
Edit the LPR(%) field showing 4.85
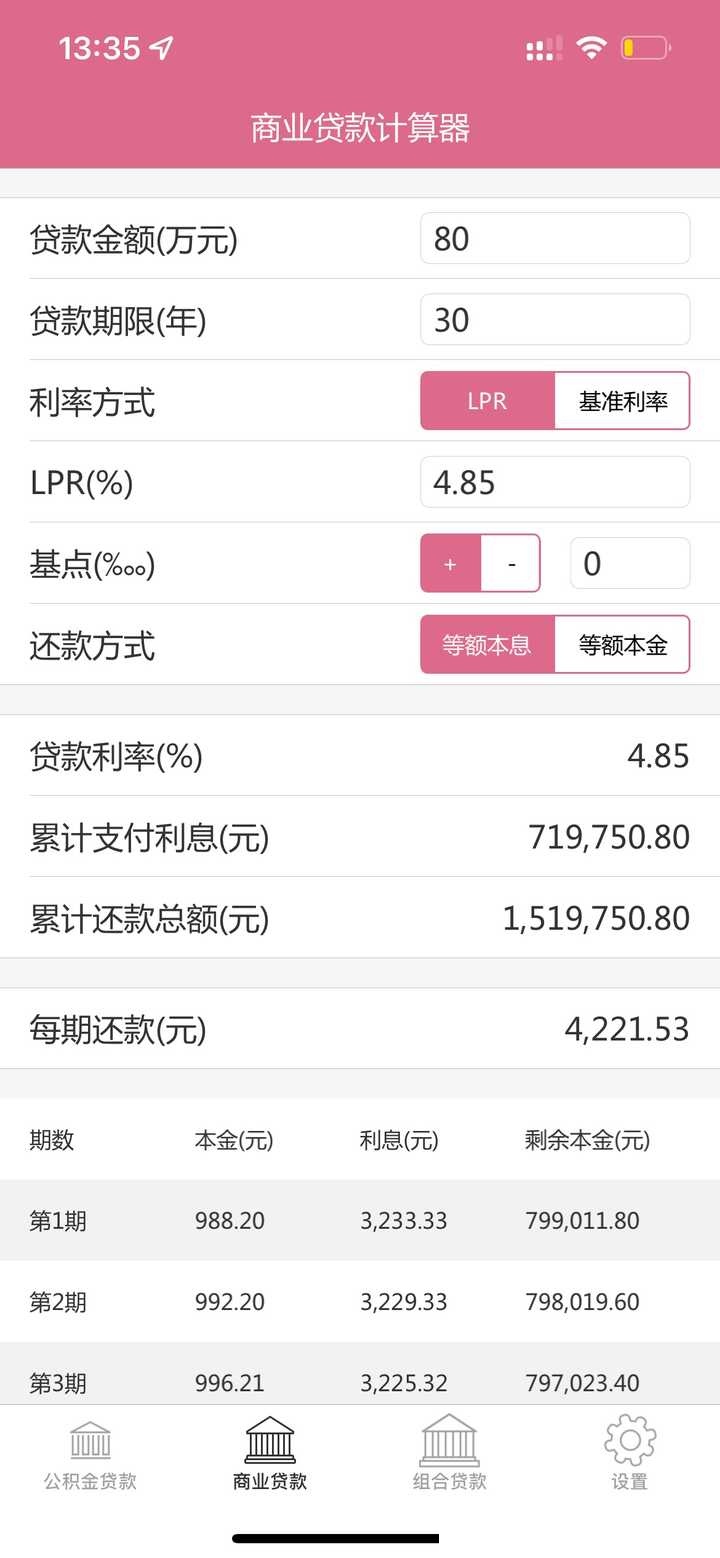coord(555,482)
